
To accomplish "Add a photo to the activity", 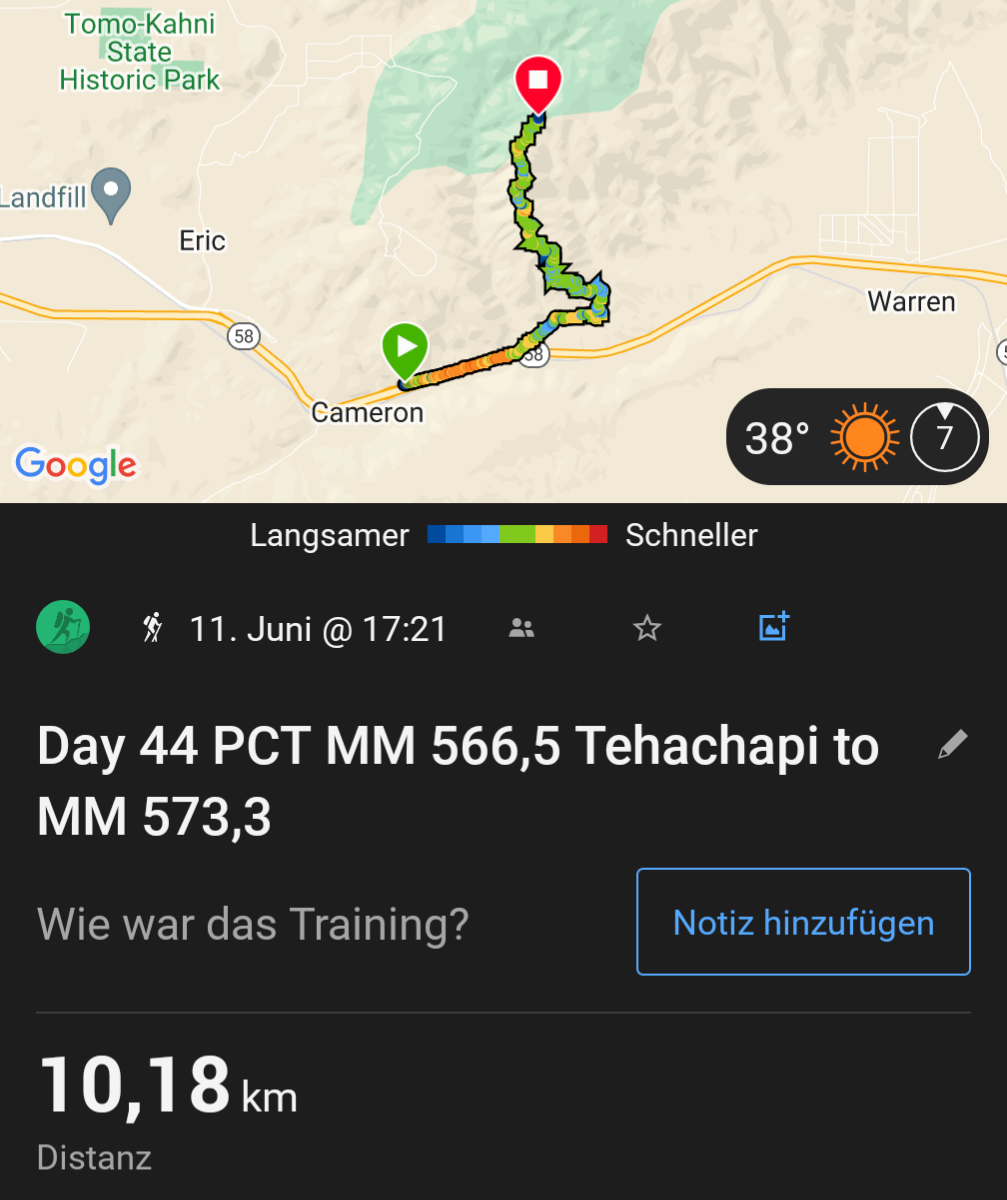I will tap(774, 627).
